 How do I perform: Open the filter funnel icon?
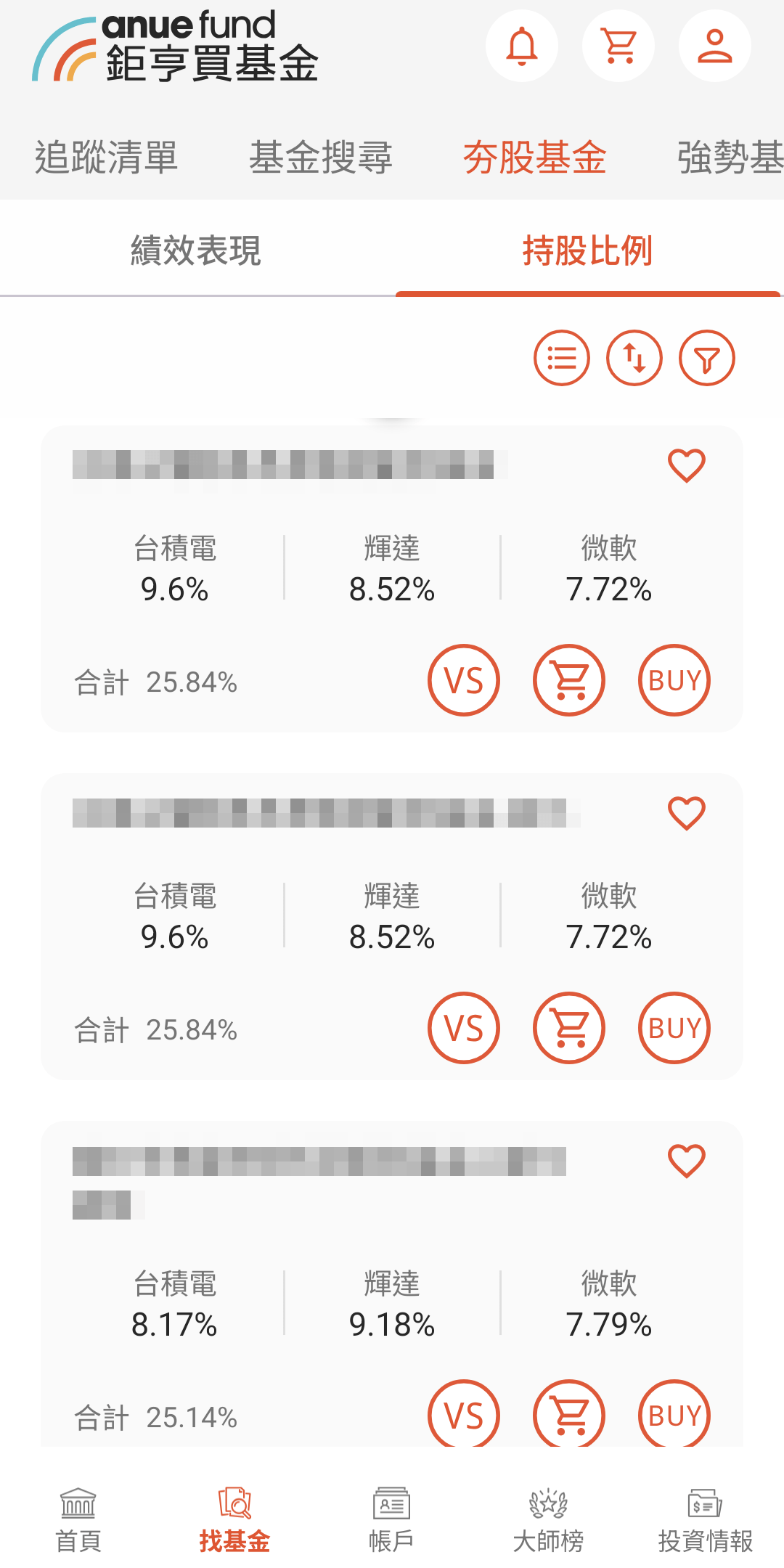coord(707,358)
